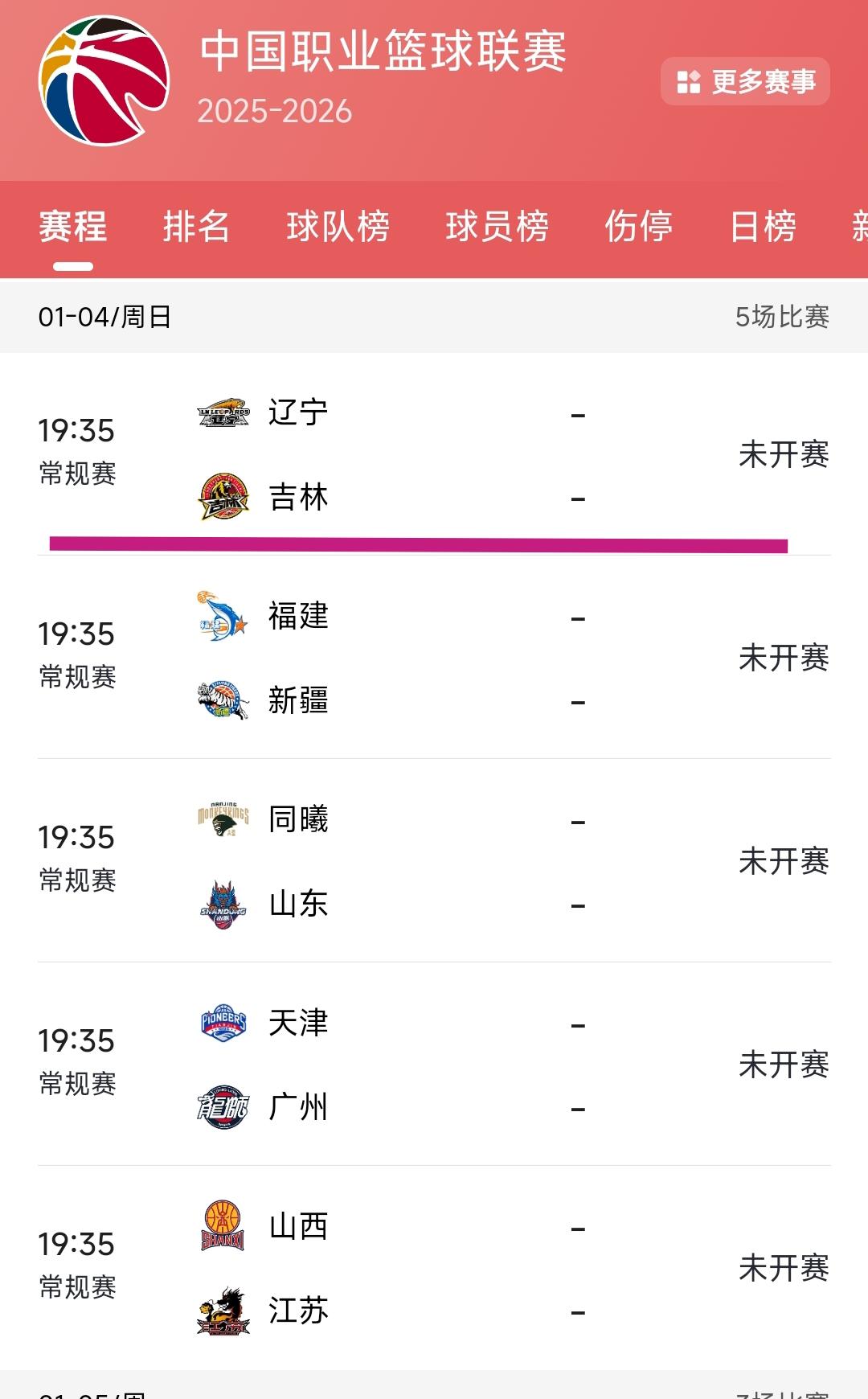This screenshot has height=1399, width=868.
Task: Open the 福建 vs 新疆 match
Action: pos(434,658)
